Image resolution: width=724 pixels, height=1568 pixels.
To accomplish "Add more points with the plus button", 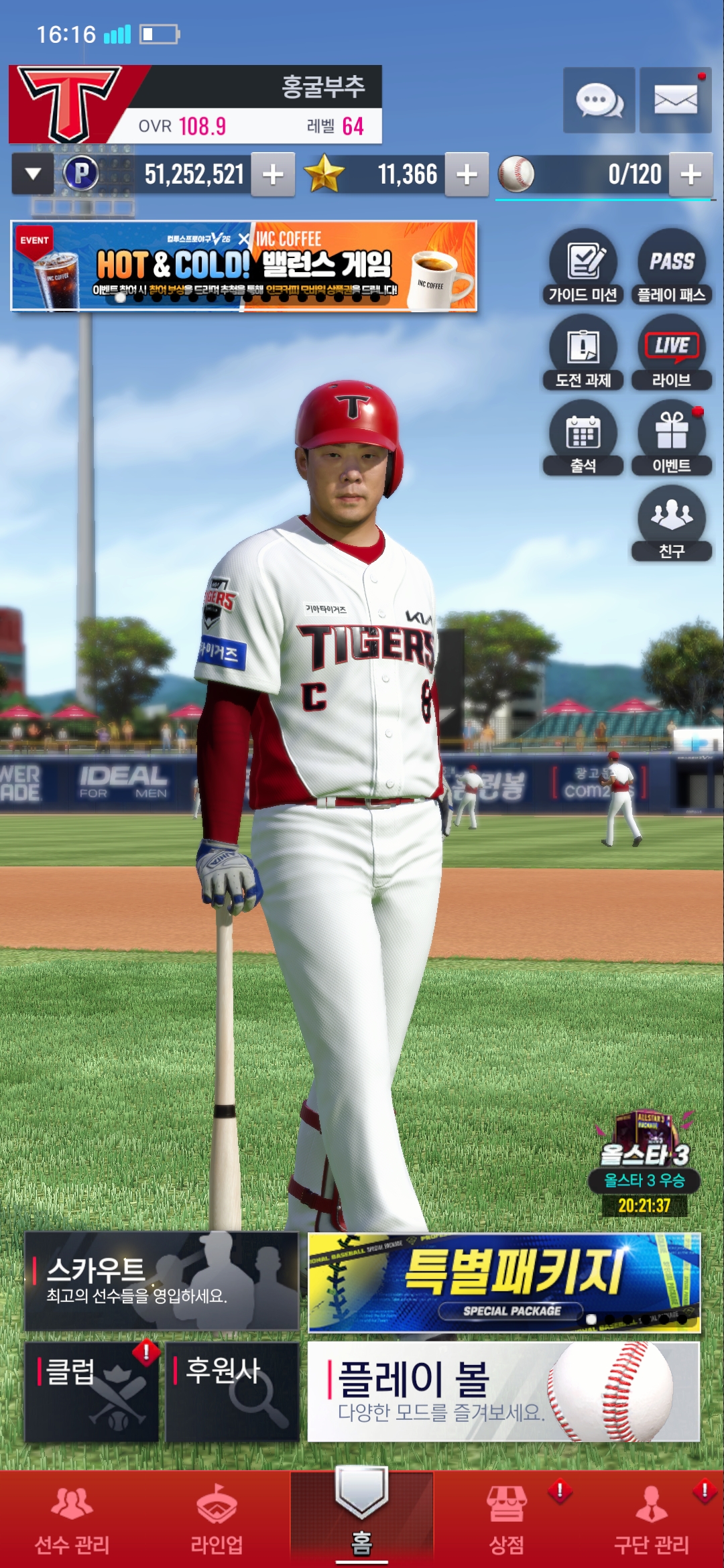I will [273, 175].
